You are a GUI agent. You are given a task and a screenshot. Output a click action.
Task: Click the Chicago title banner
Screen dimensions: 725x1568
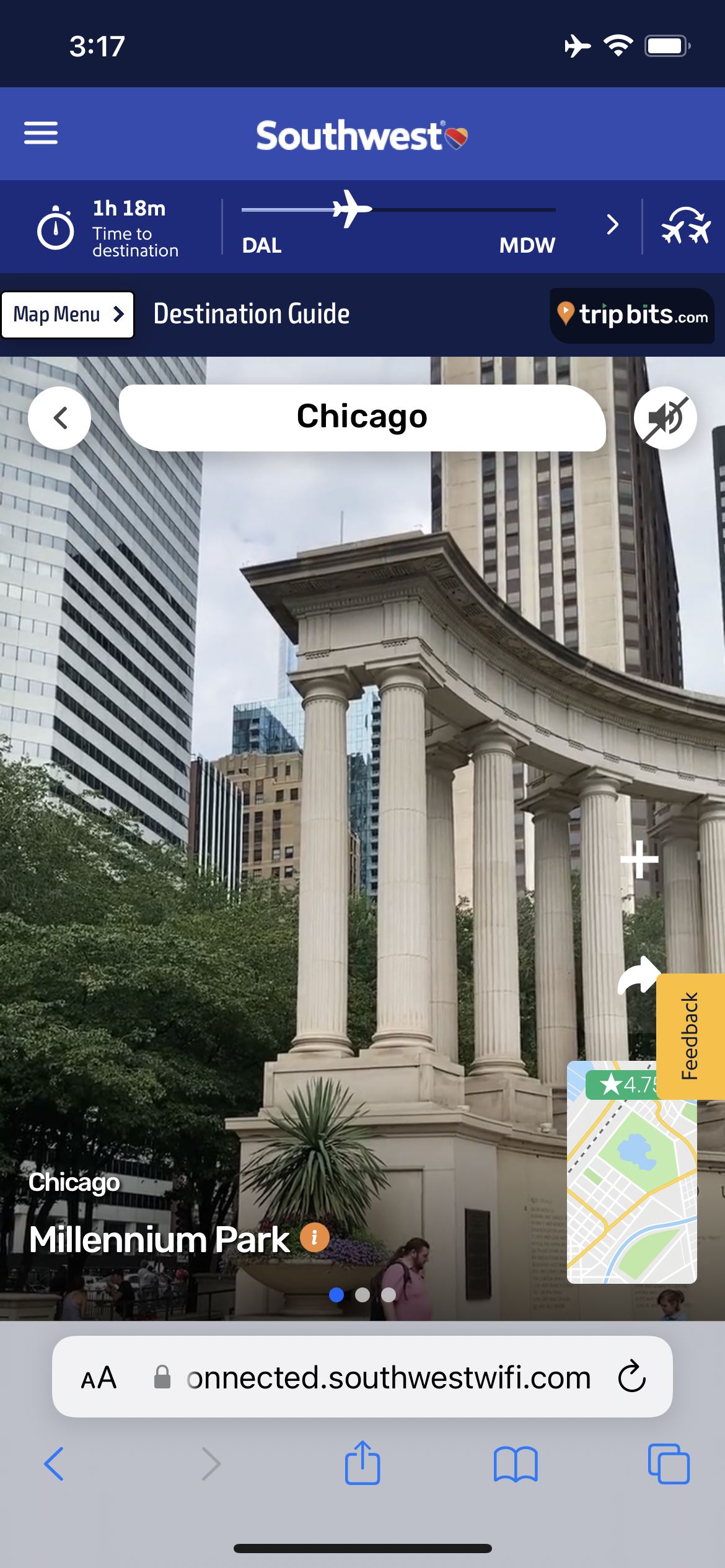(x=362, y=416)
